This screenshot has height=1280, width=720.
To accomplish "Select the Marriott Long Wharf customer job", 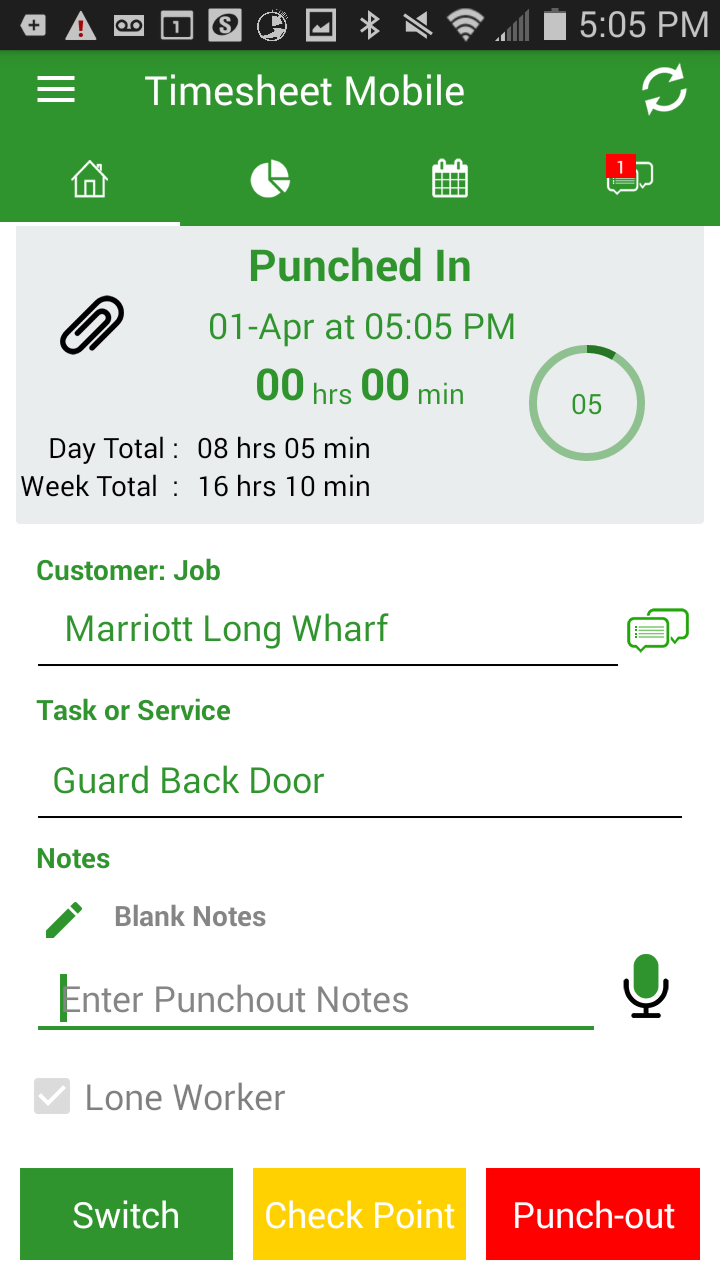I will point(326,630).
